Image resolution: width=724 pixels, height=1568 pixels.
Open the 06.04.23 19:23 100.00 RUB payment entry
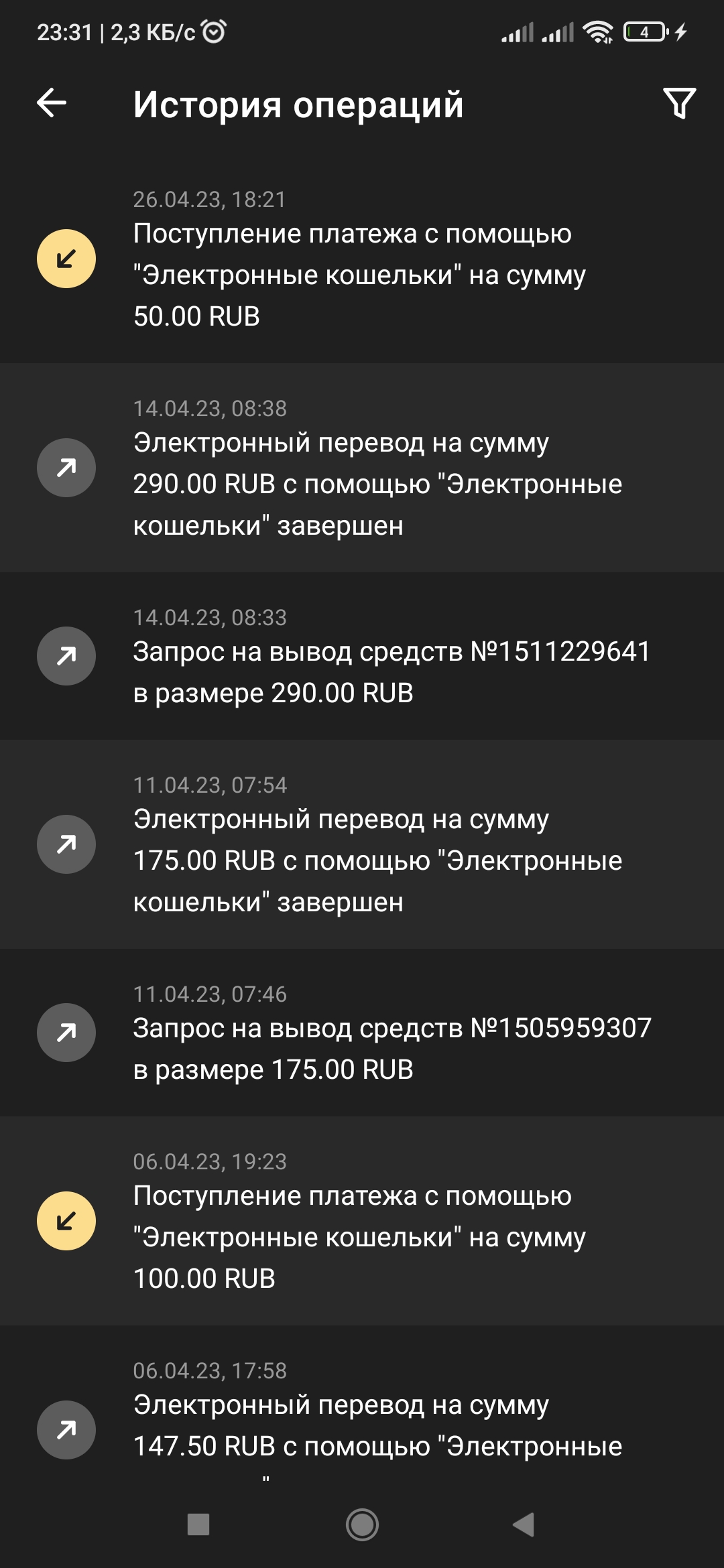click(x=362, y=1221)
